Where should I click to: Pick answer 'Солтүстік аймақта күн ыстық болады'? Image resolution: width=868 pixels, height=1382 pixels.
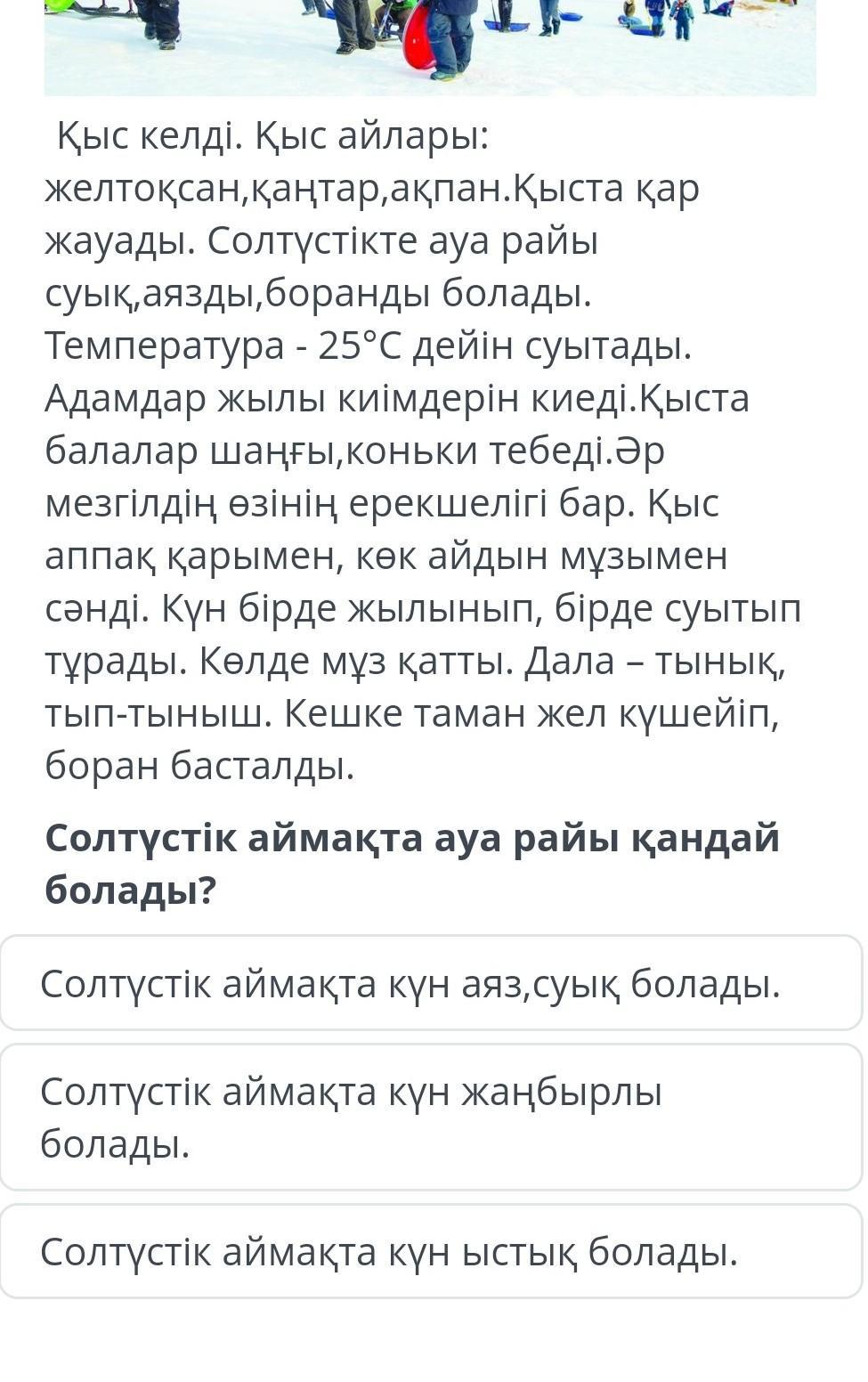point(432,1251)
